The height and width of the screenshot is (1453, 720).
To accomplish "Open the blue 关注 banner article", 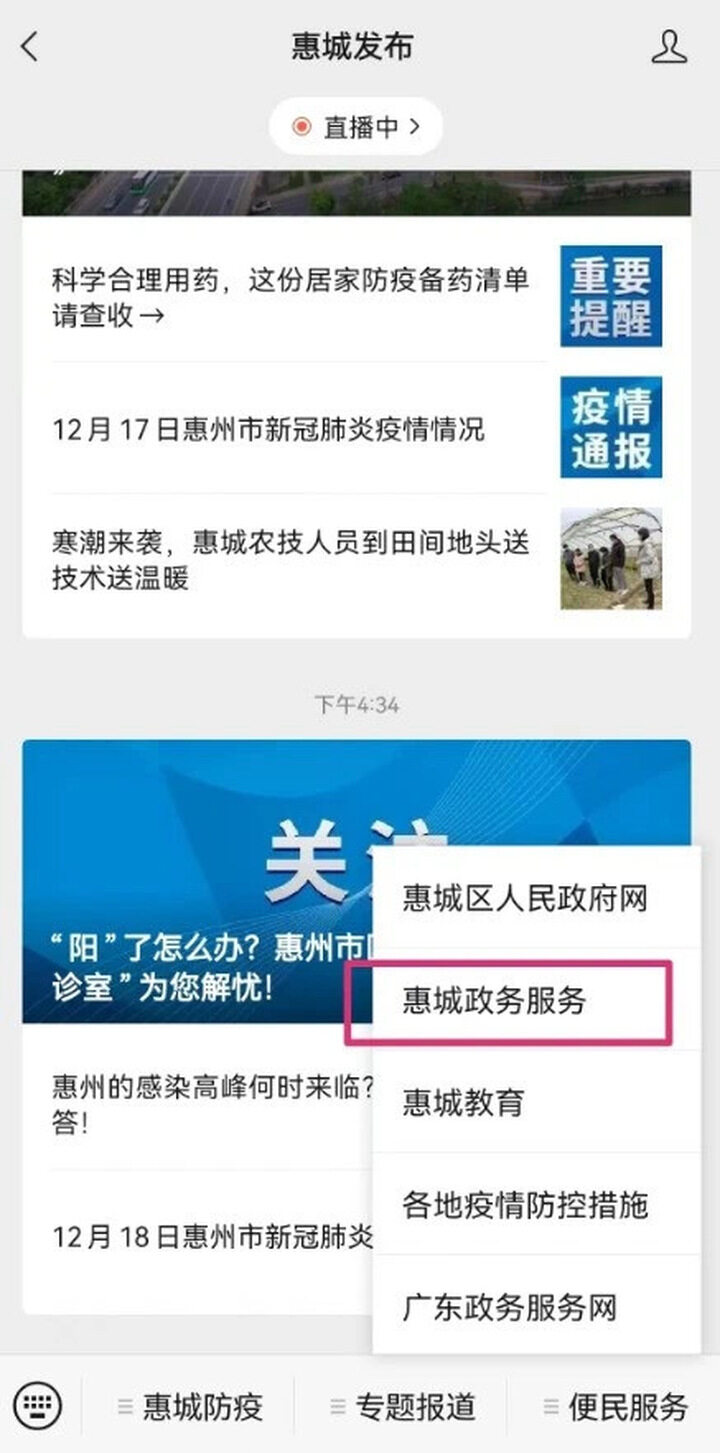I will pos(190,880).
